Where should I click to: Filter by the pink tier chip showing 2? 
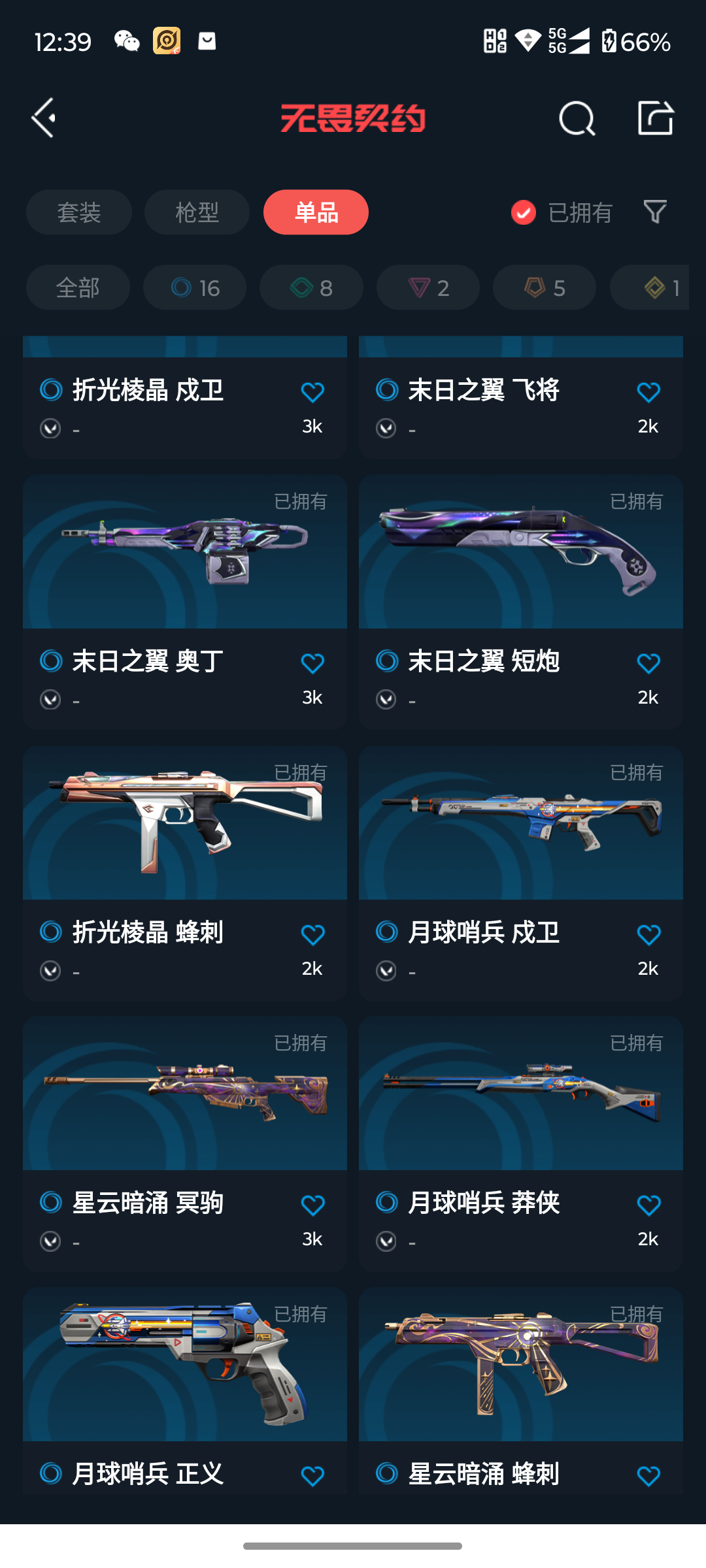(x=428, y=287)
